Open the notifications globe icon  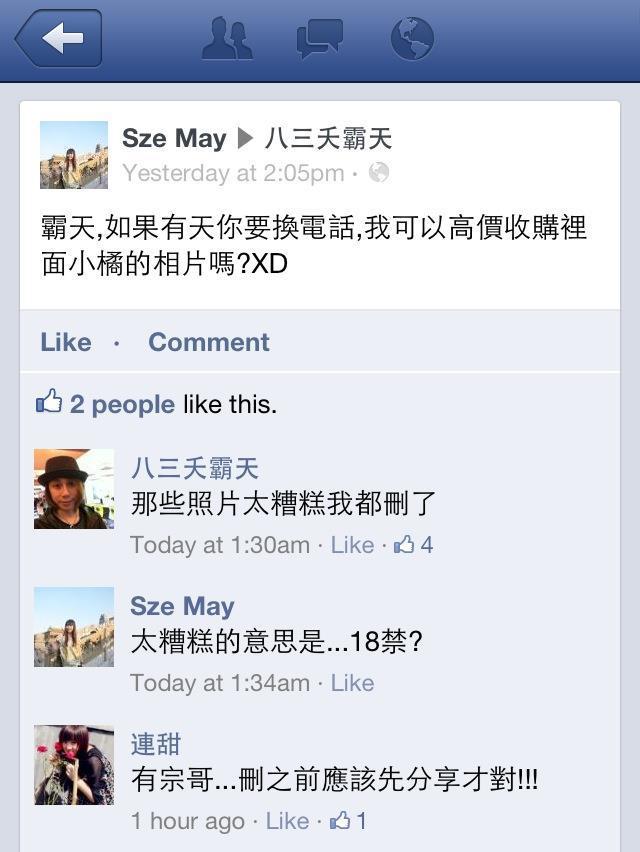(x=412, y=39)
